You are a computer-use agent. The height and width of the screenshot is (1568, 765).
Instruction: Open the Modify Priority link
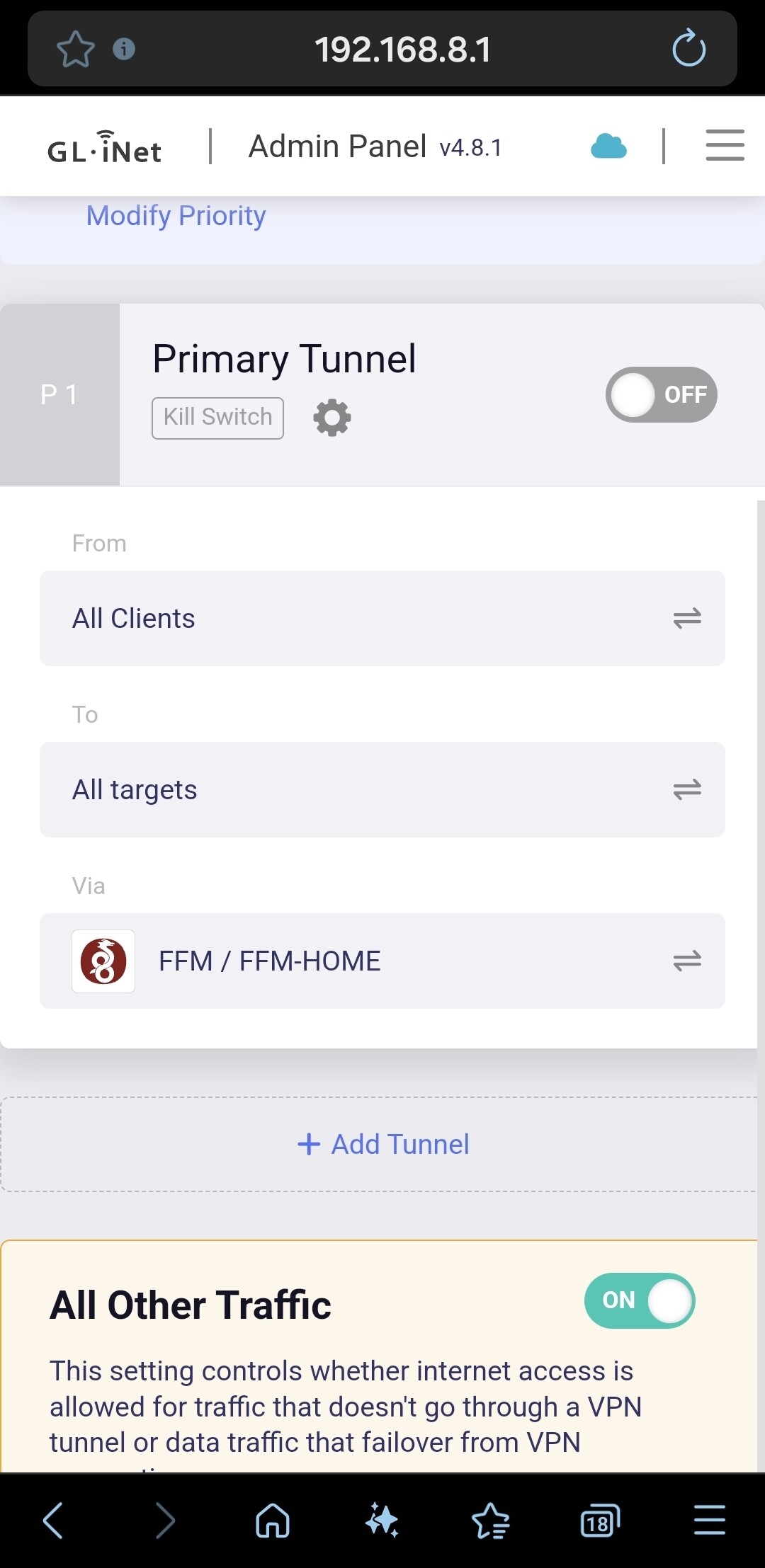[x=176, y=215]
